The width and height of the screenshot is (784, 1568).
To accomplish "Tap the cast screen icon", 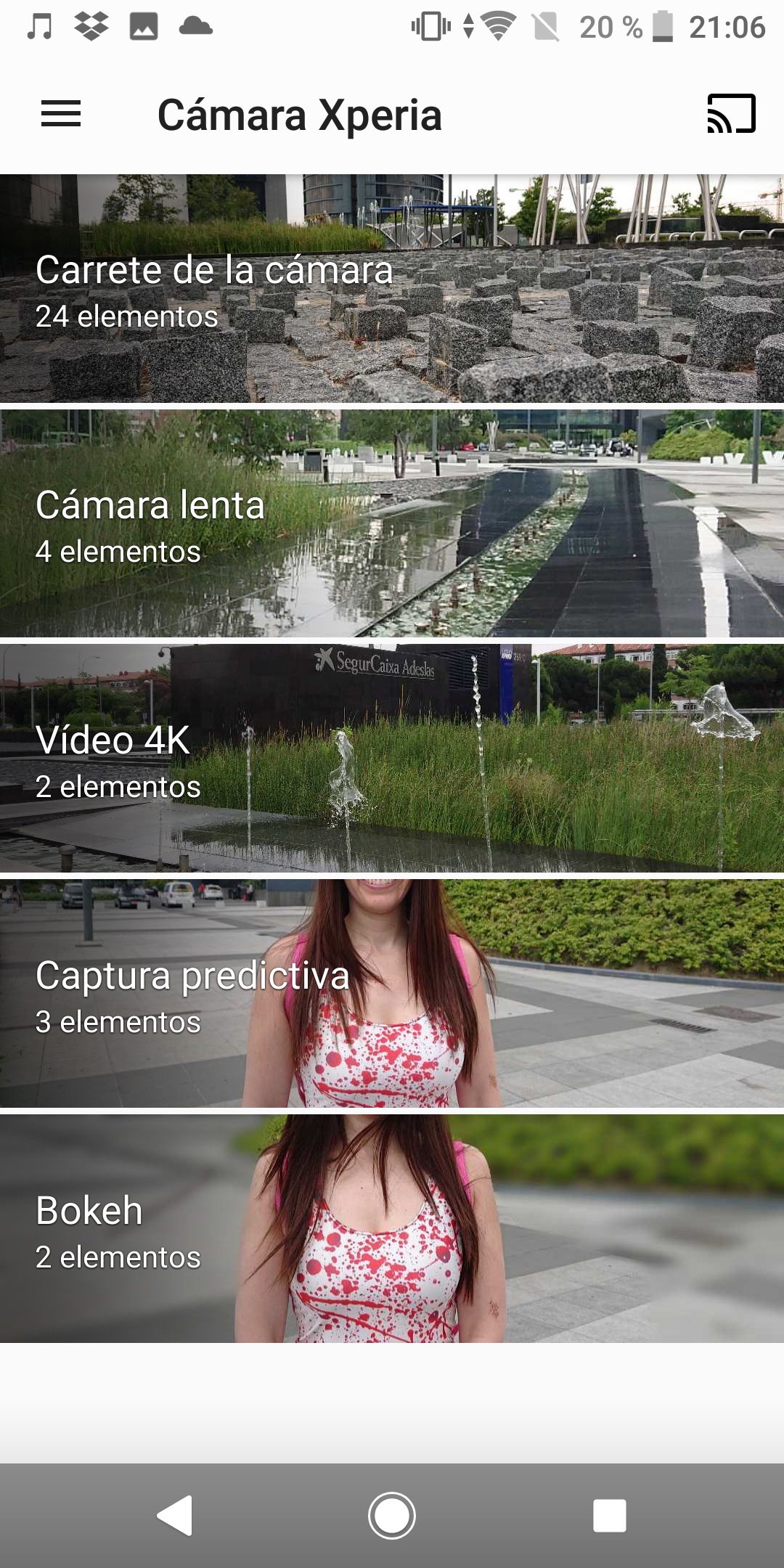I will [x=731, y=114].
